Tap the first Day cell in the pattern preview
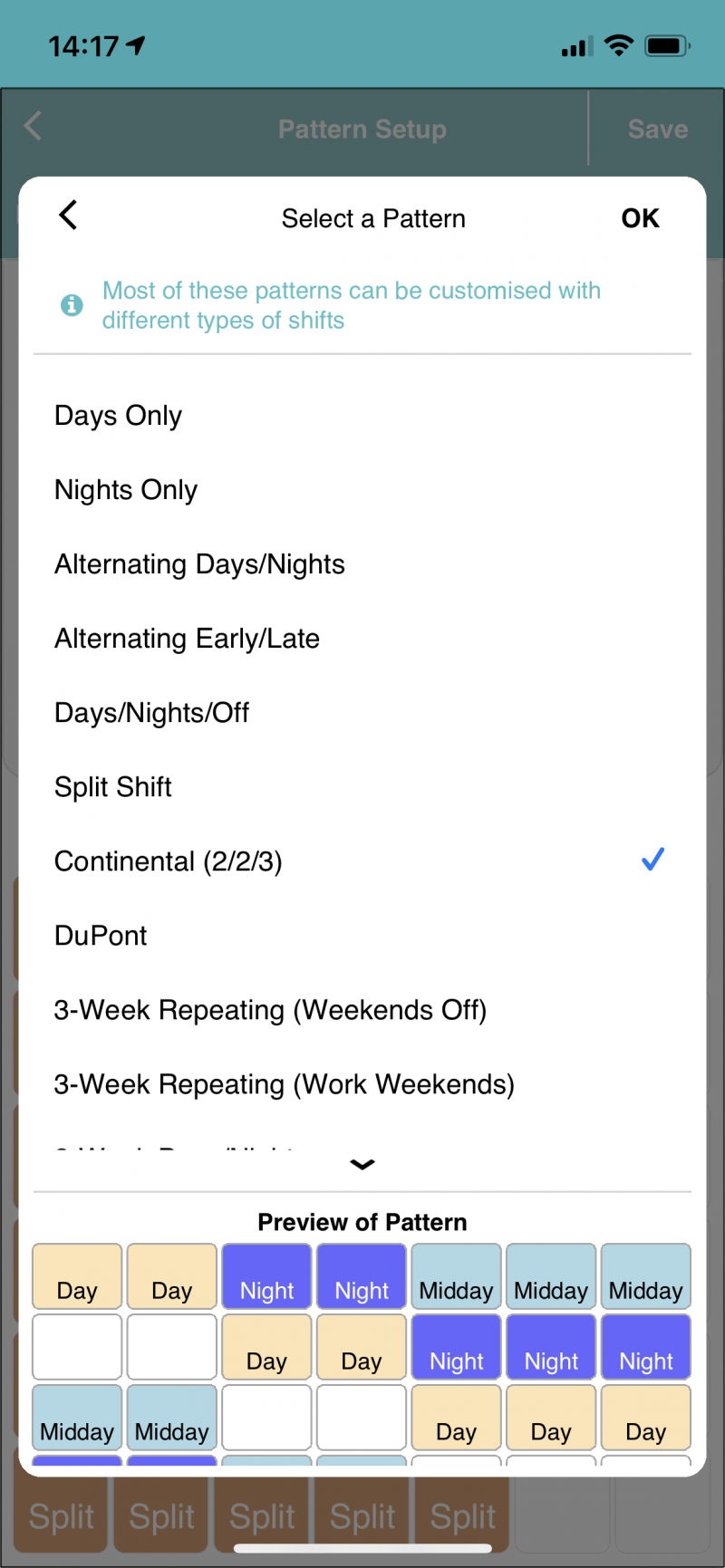Screen dimensions: 725x1568 coord(76,1276)
